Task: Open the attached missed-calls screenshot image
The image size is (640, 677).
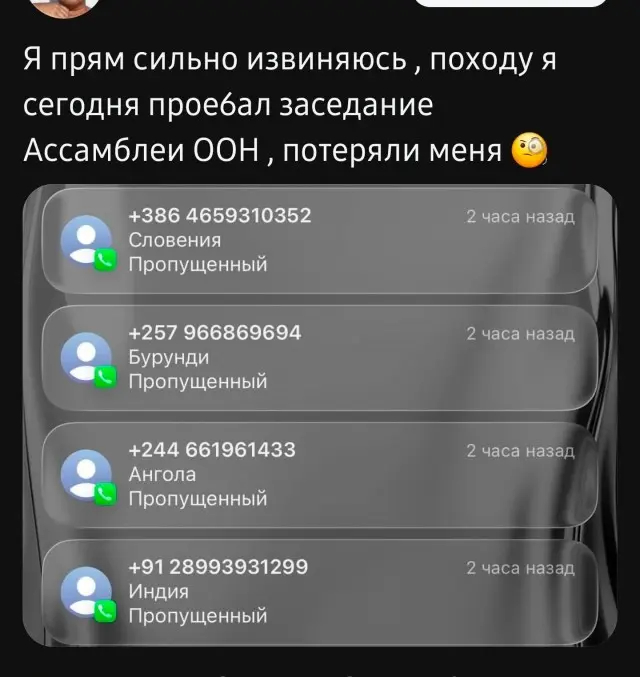Action: 320,415
